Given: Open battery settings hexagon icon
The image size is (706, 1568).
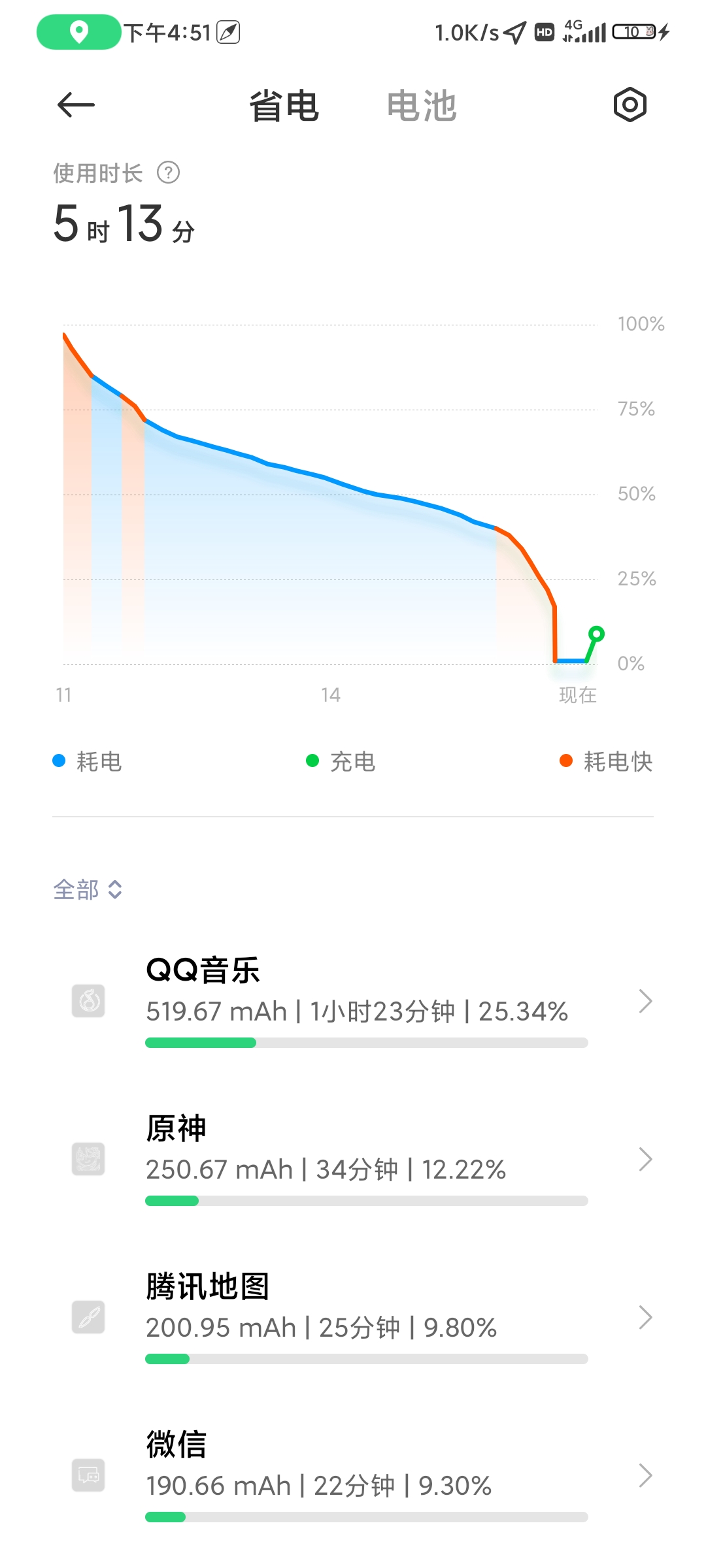Looking at the screenshot, I should [630, 105].
